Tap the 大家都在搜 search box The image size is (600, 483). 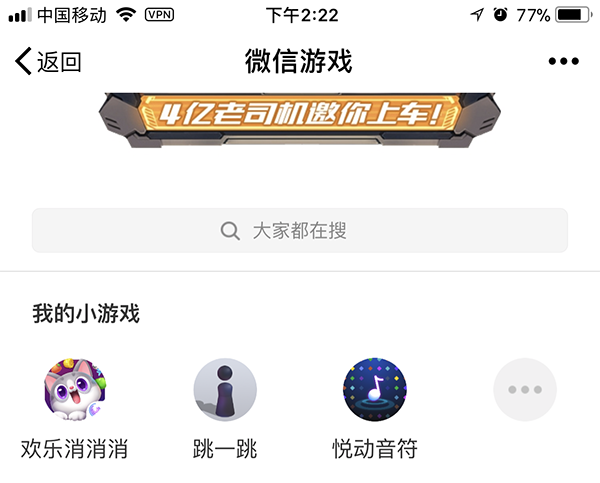tap(299, 231)
